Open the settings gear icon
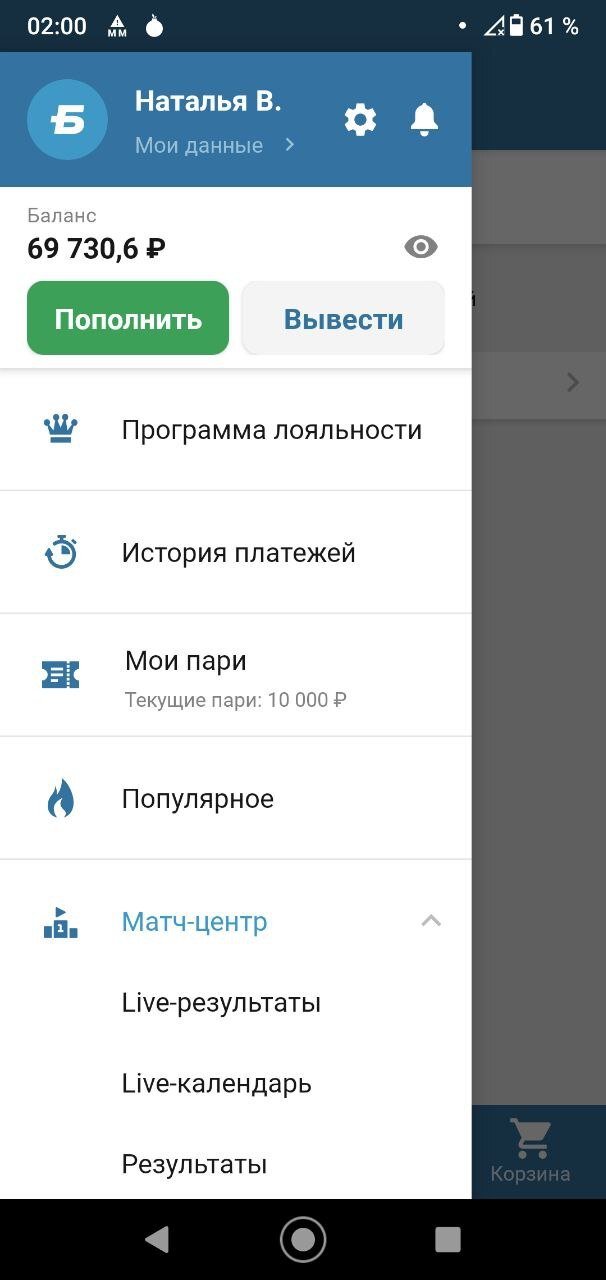Viewport: 606px width, 1280px height. coord(360,120)
